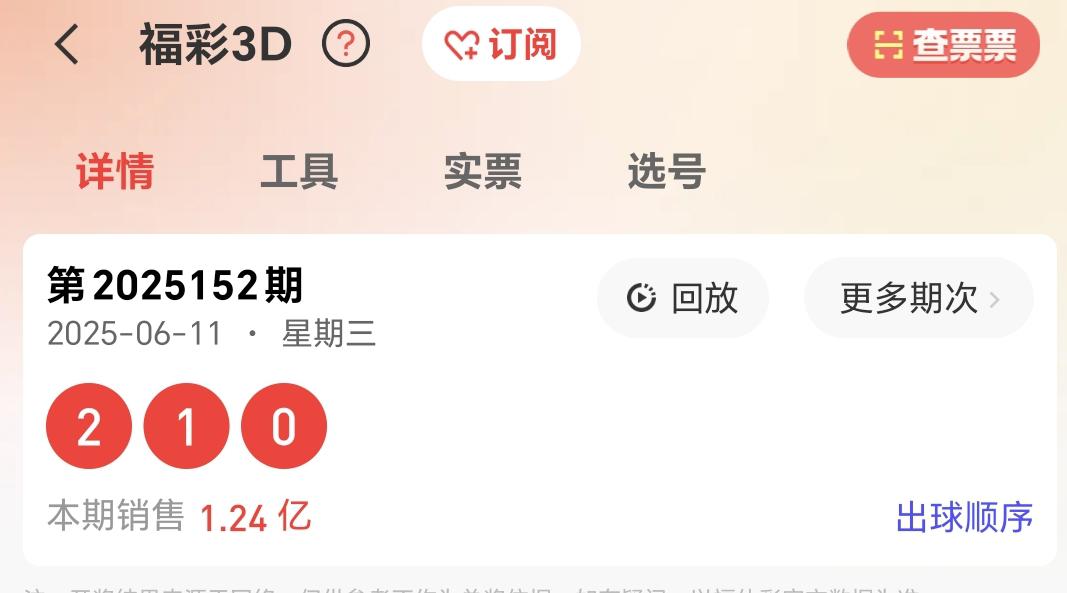Subscribe with the 订阅 button
Image resolution: width=1067 pixels, height=593 pixels.
coord(501,45)
